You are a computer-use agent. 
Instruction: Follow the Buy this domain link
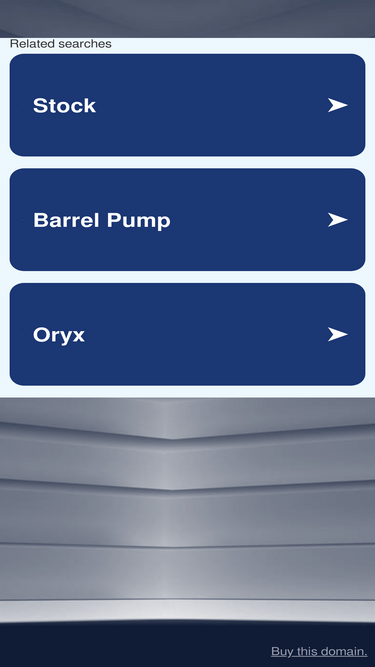tap(319, 651)
